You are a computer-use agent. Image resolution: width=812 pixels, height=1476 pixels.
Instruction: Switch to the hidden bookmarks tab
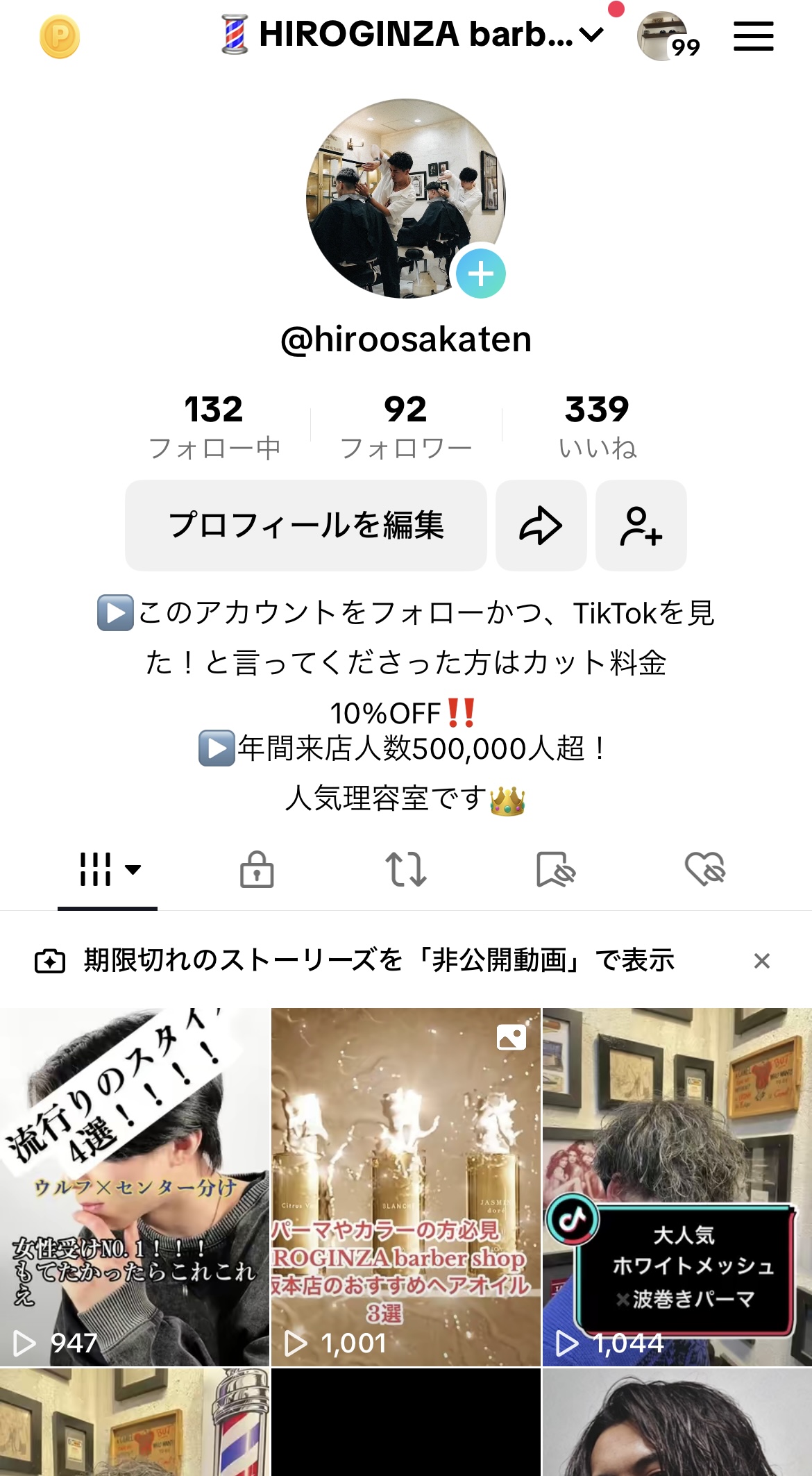[x=555, y=869]
